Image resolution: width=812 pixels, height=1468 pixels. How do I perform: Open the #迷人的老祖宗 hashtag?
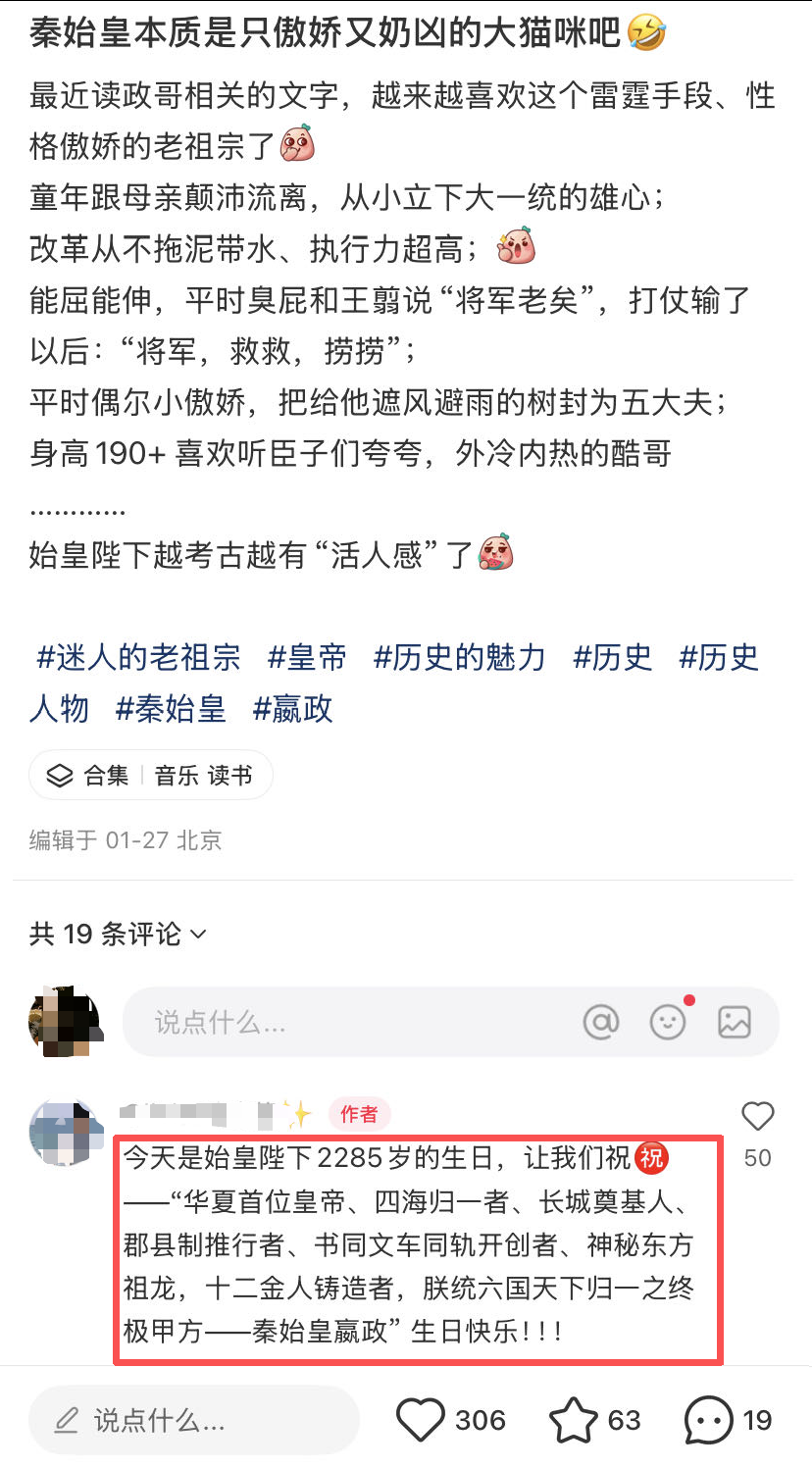coord(138,657)
